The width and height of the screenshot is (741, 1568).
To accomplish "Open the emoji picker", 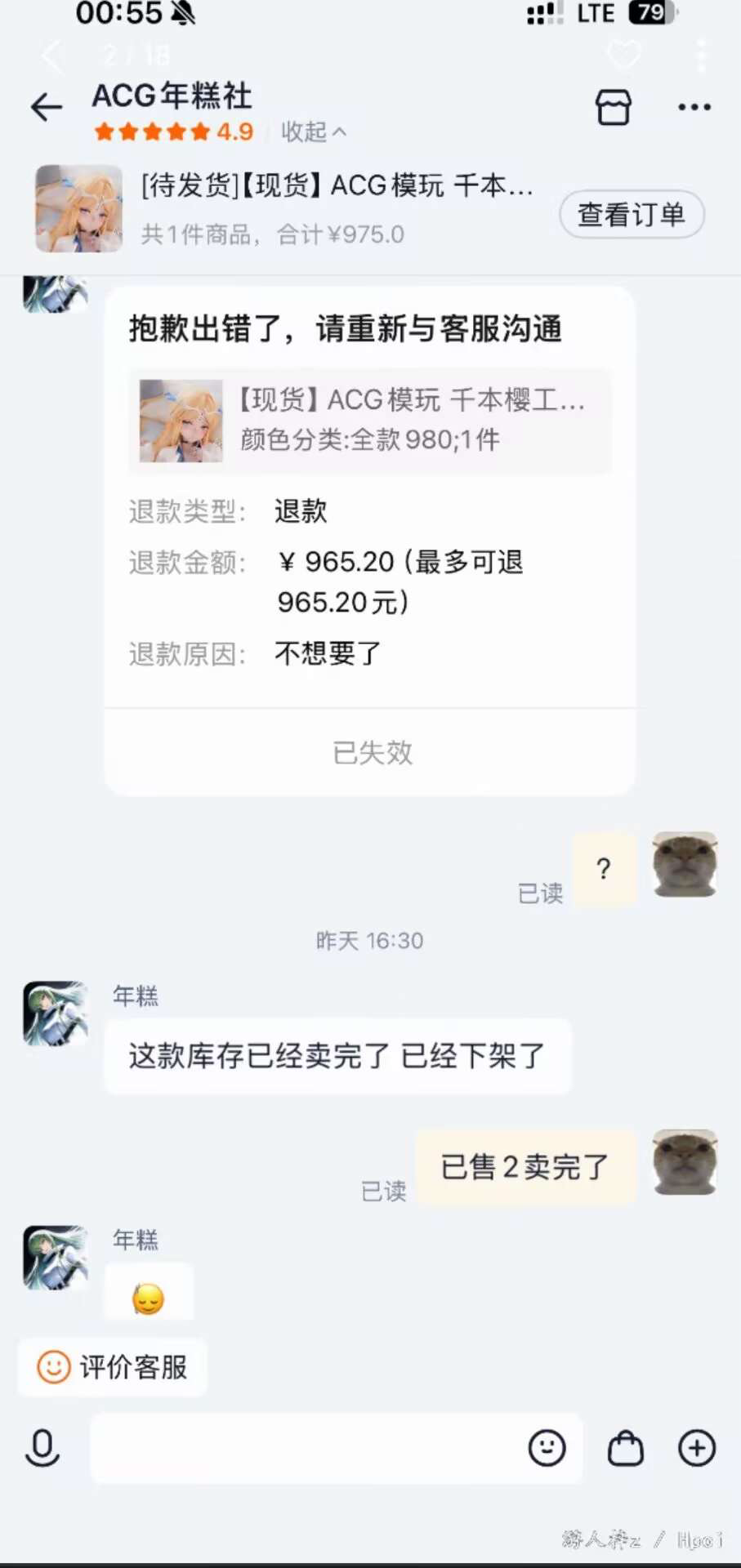I will coord(547,1448).
